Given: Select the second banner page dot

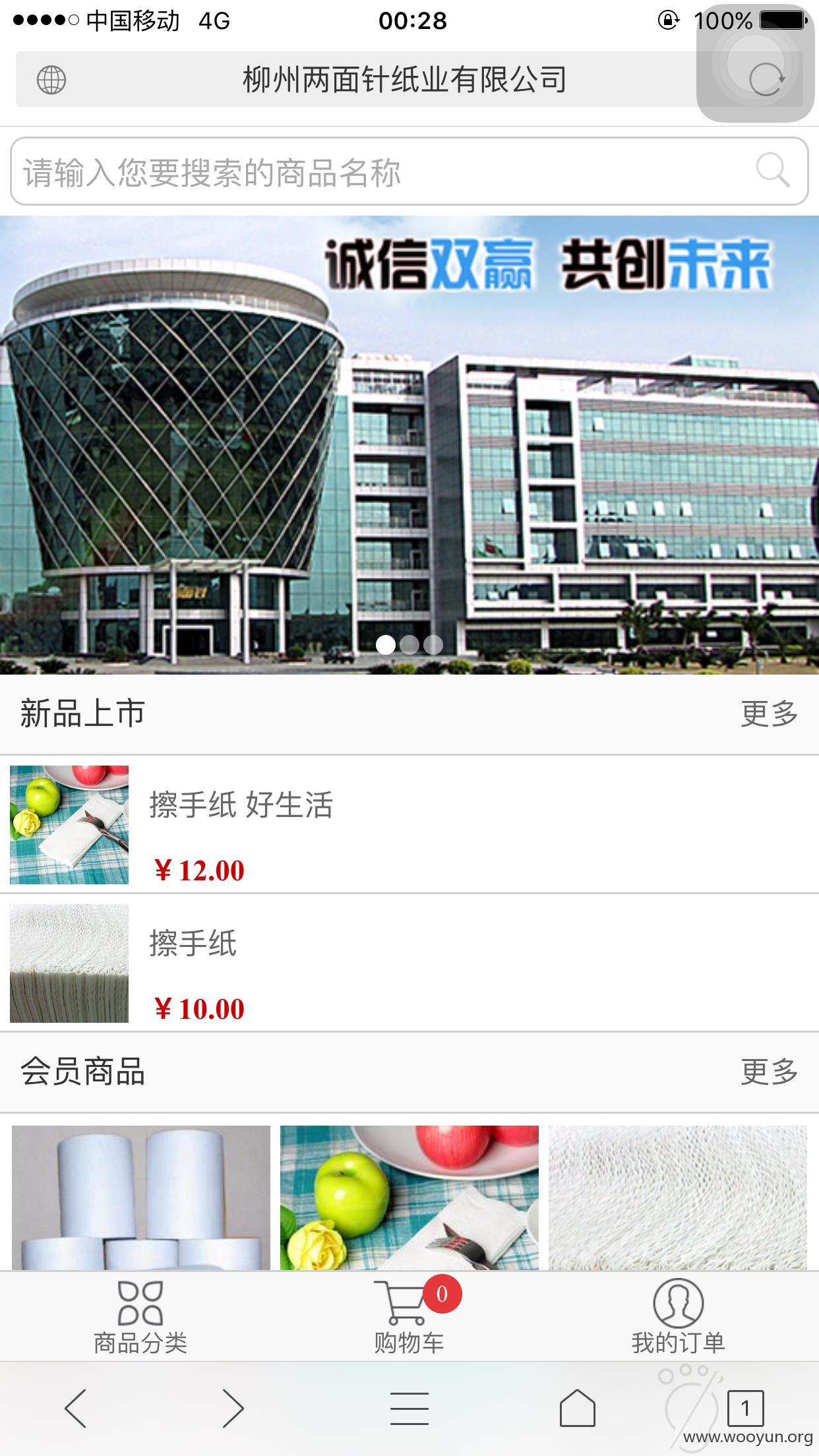Looking at the screenshot, I should 409,644.
